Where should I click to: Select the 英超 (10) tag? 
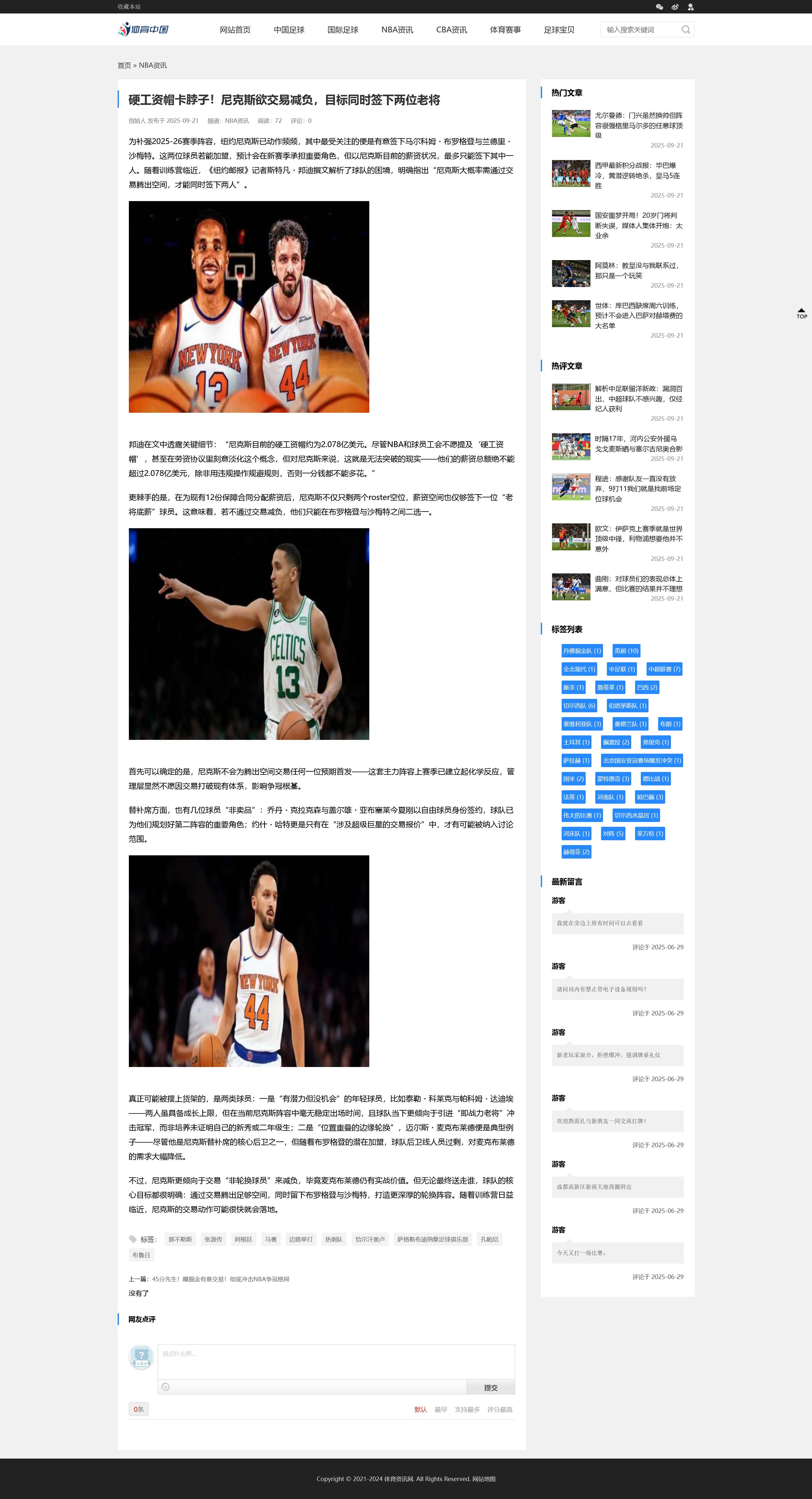pyautogui.click(x=626, y=651)
